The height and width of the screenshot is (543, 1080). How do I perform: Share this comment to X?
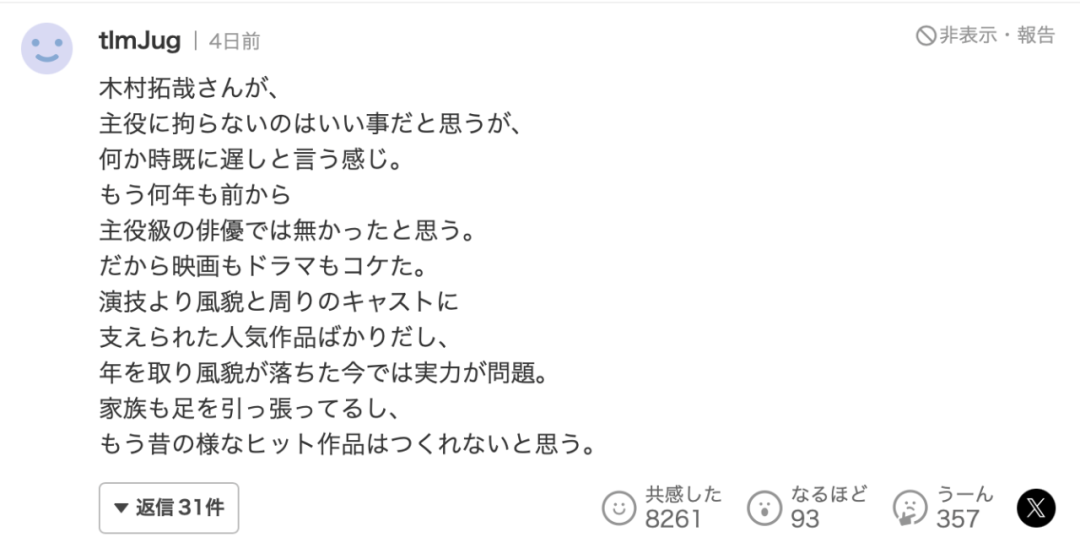click(1036, 509)
